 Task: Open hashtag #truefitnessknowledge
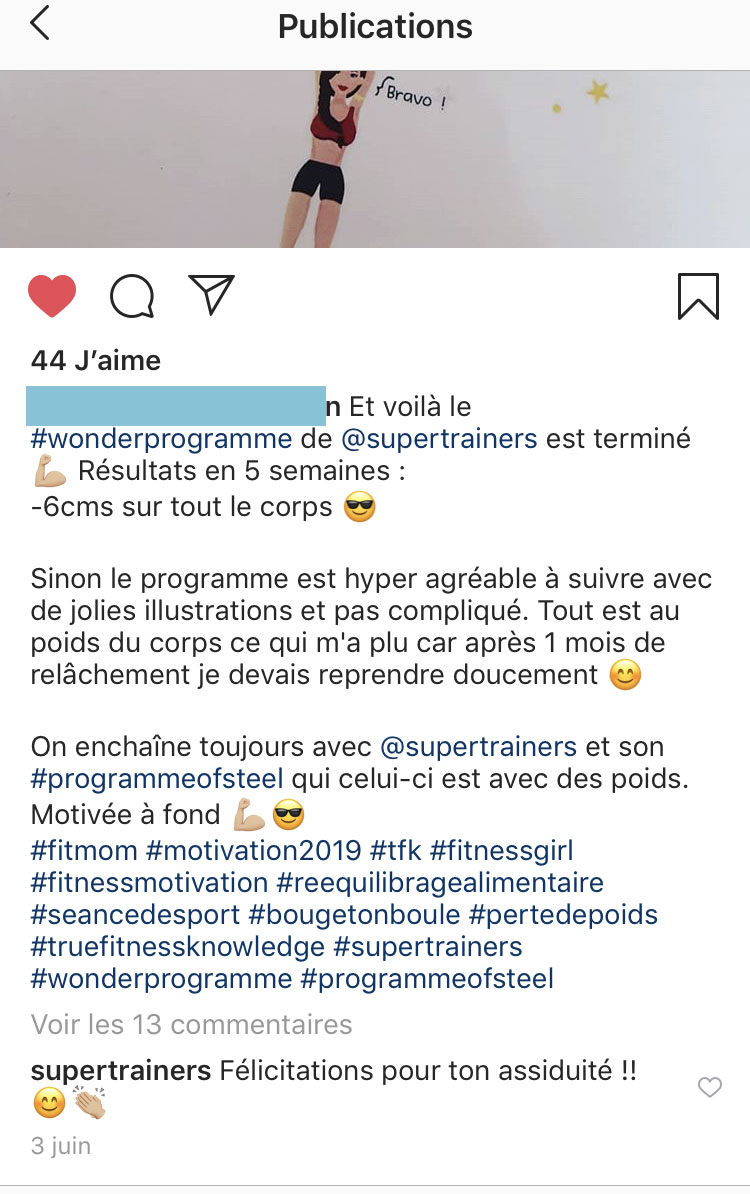tap(178, 947)
